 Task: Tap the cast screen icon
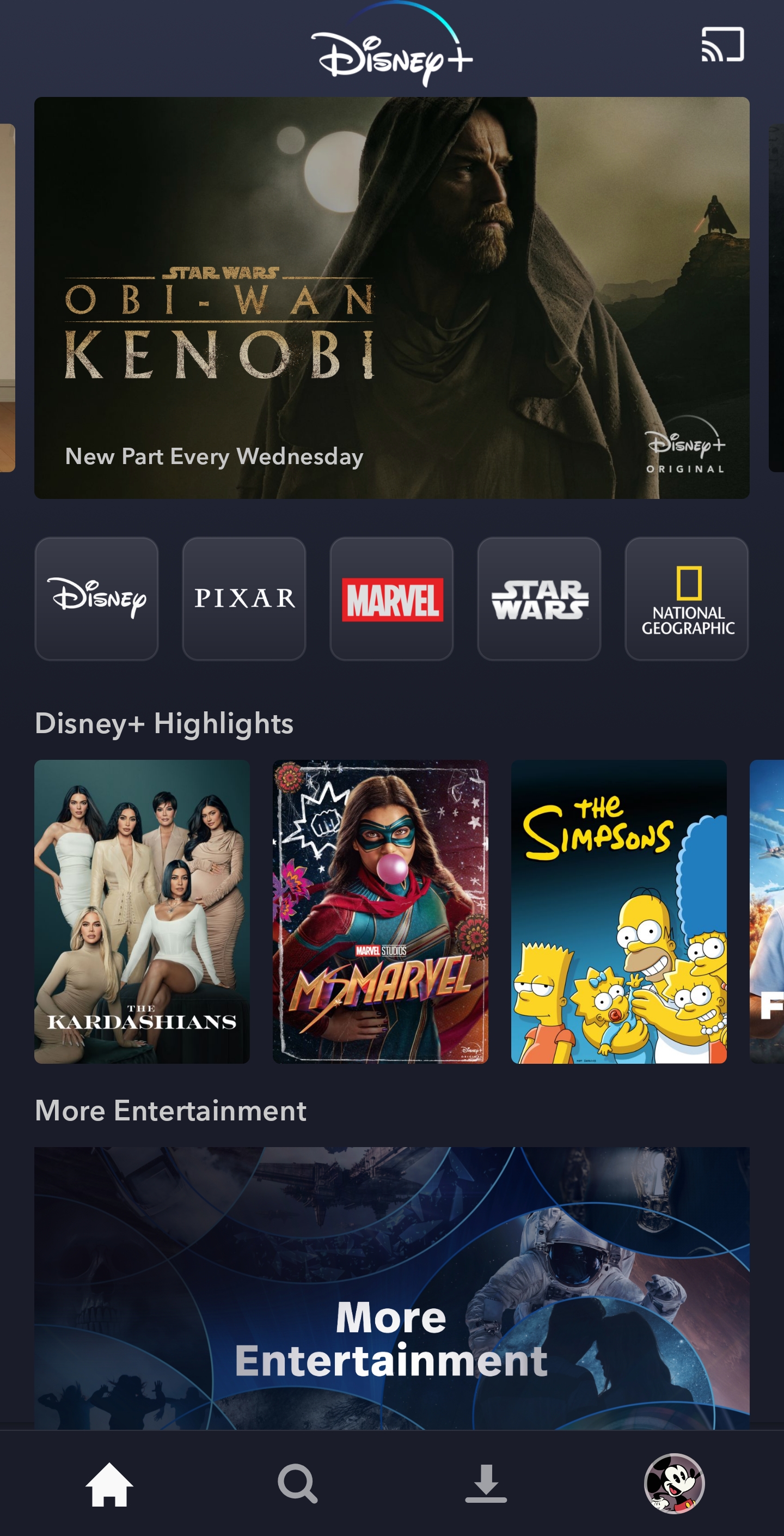(x=722, y=44)
